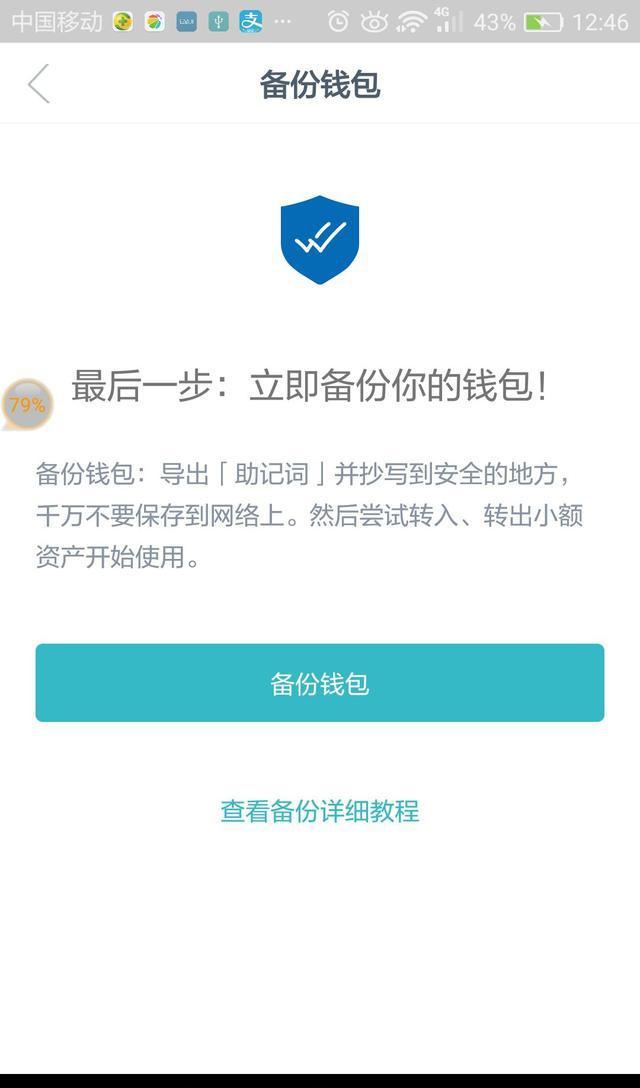Image resolution: width=640 pixels, height=1088 pixels.
Task: Tap the floating 79% bubble
Action: click(x=27, y=405)
